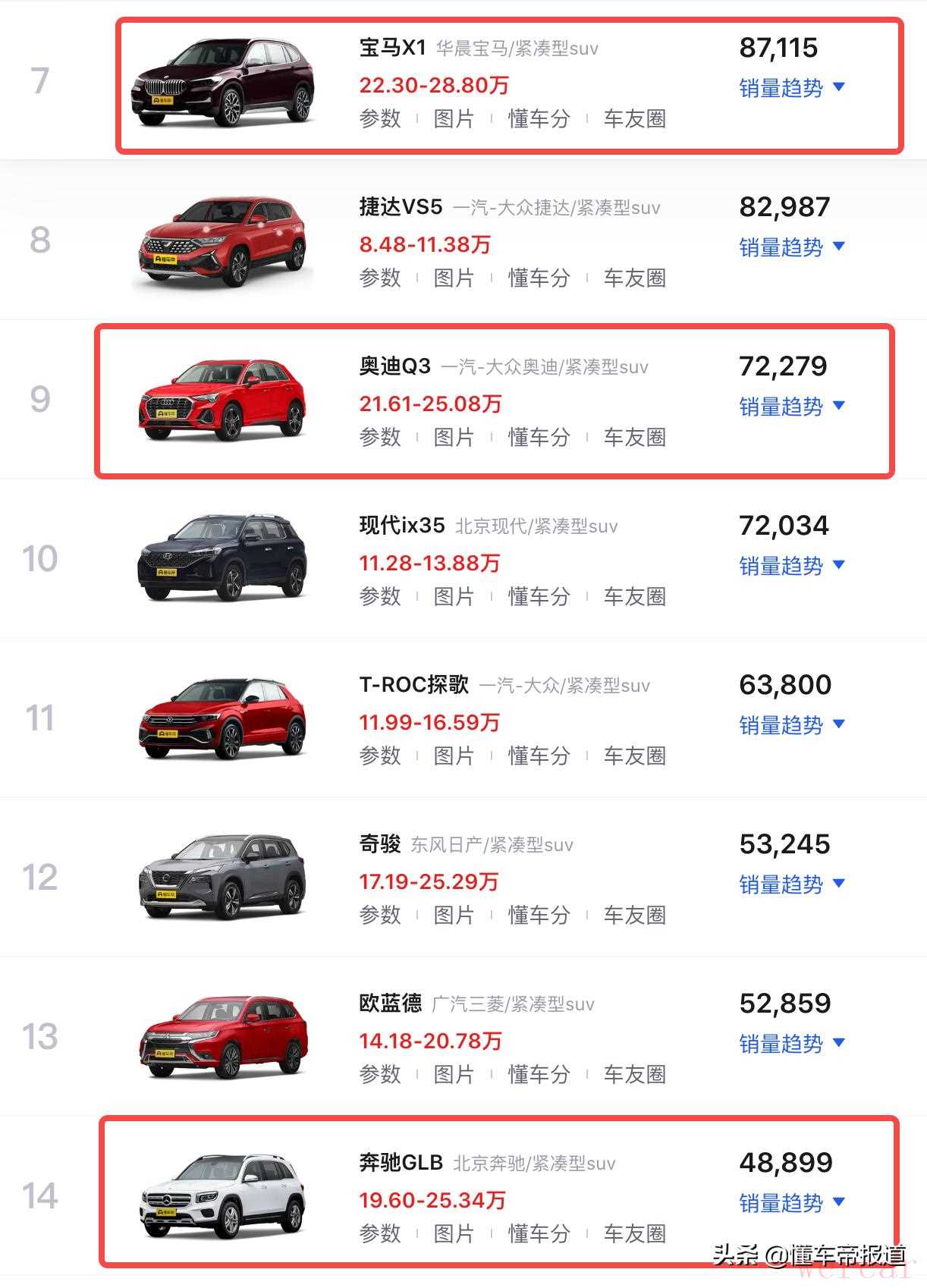The width and height of the screenshot is (927, 1288).
Task: Expand 销量趋势 for 捷达VS5
Action: [x=791, y=247]
